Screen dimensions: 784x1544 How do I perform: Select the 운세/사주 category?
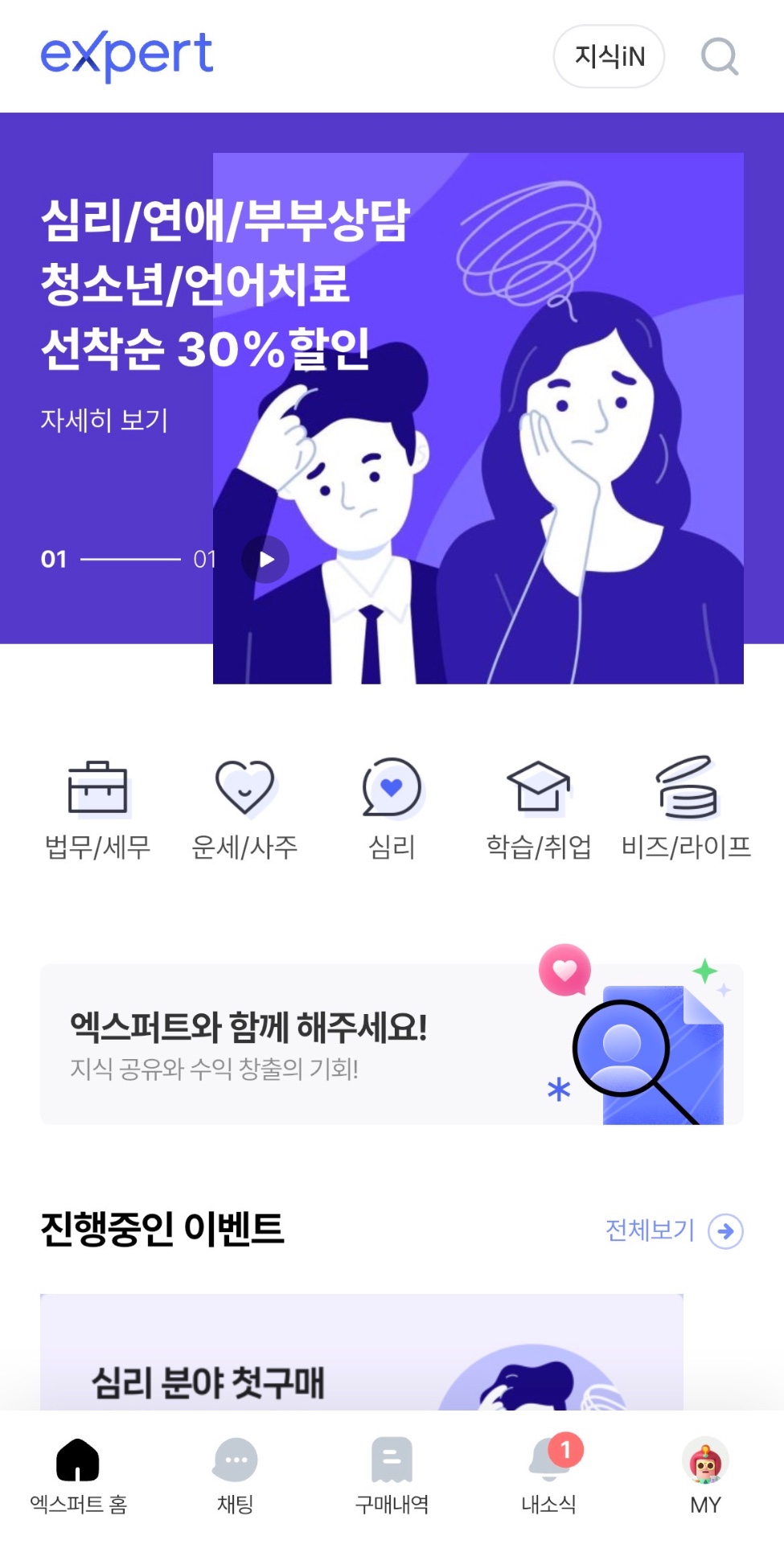(x=244, y=809)
